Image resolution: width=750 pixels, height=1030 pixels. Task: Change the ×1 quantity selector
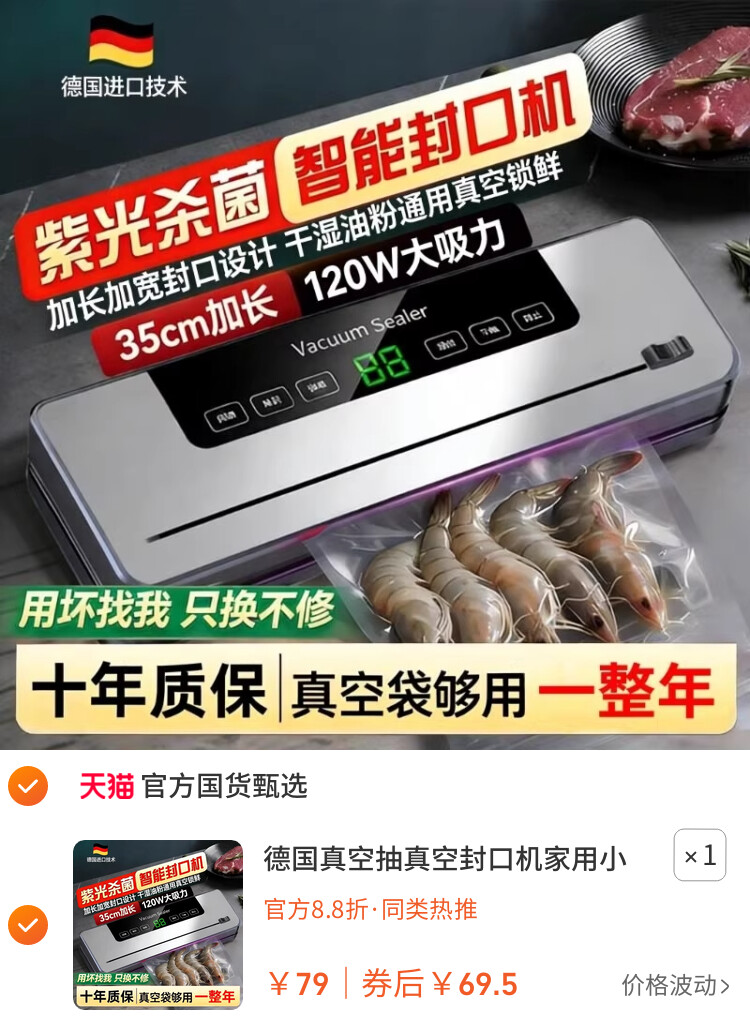pyautogui.click(x=699, y=856)
